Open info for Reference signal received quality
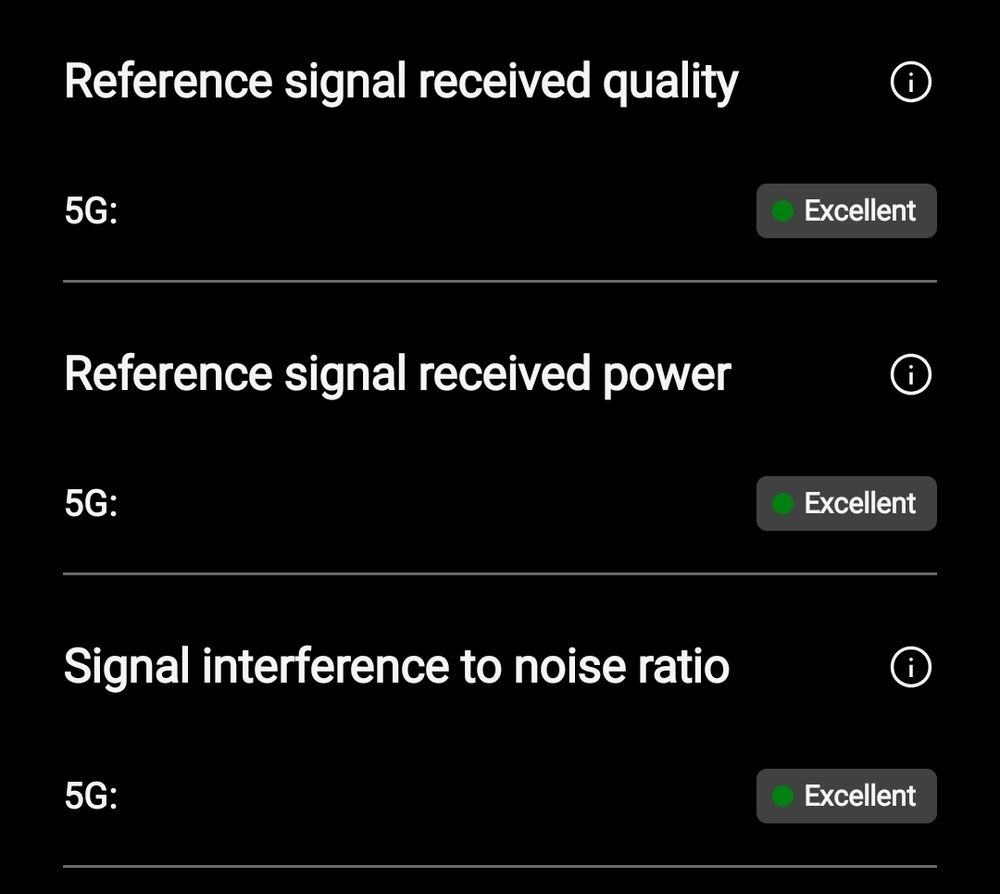This screenshot has height=894, width=1000. click(909, 83)
